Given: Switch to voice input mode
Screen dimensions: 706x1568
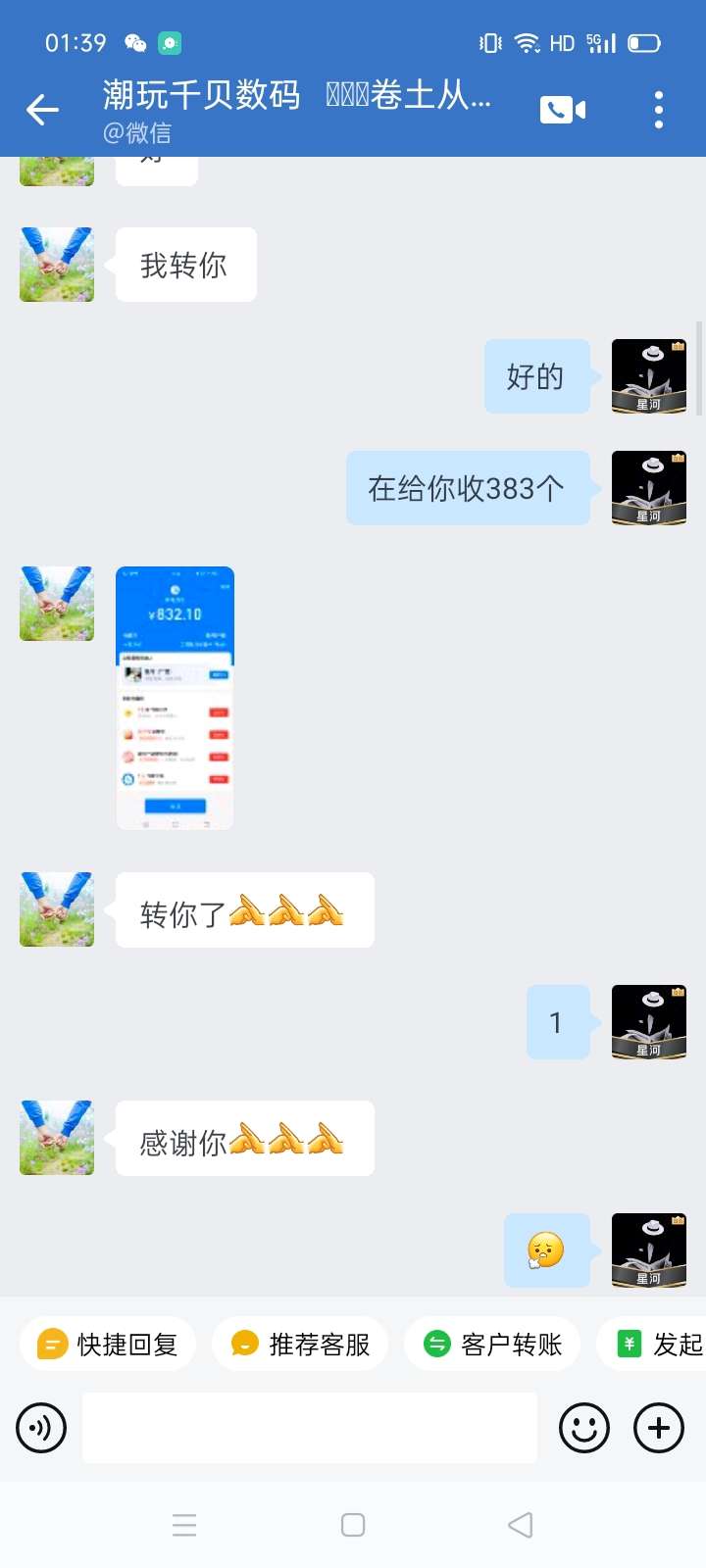Looking at the screenshot, I should click(41, 1428).
